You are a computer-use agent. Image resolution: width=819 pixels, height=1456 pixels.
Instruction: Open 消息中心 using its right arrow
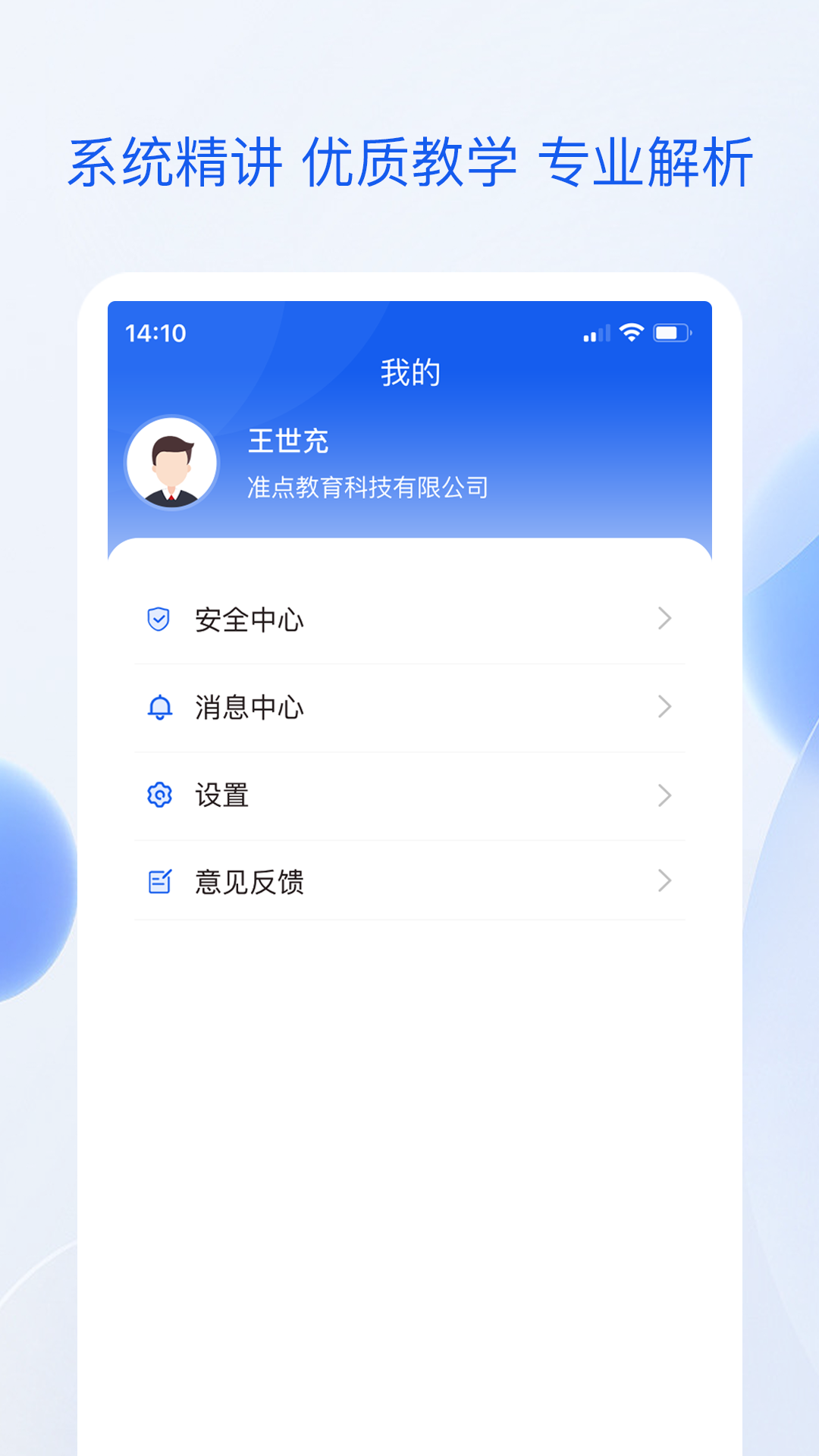pyautogui.click(x=664, y=708)
